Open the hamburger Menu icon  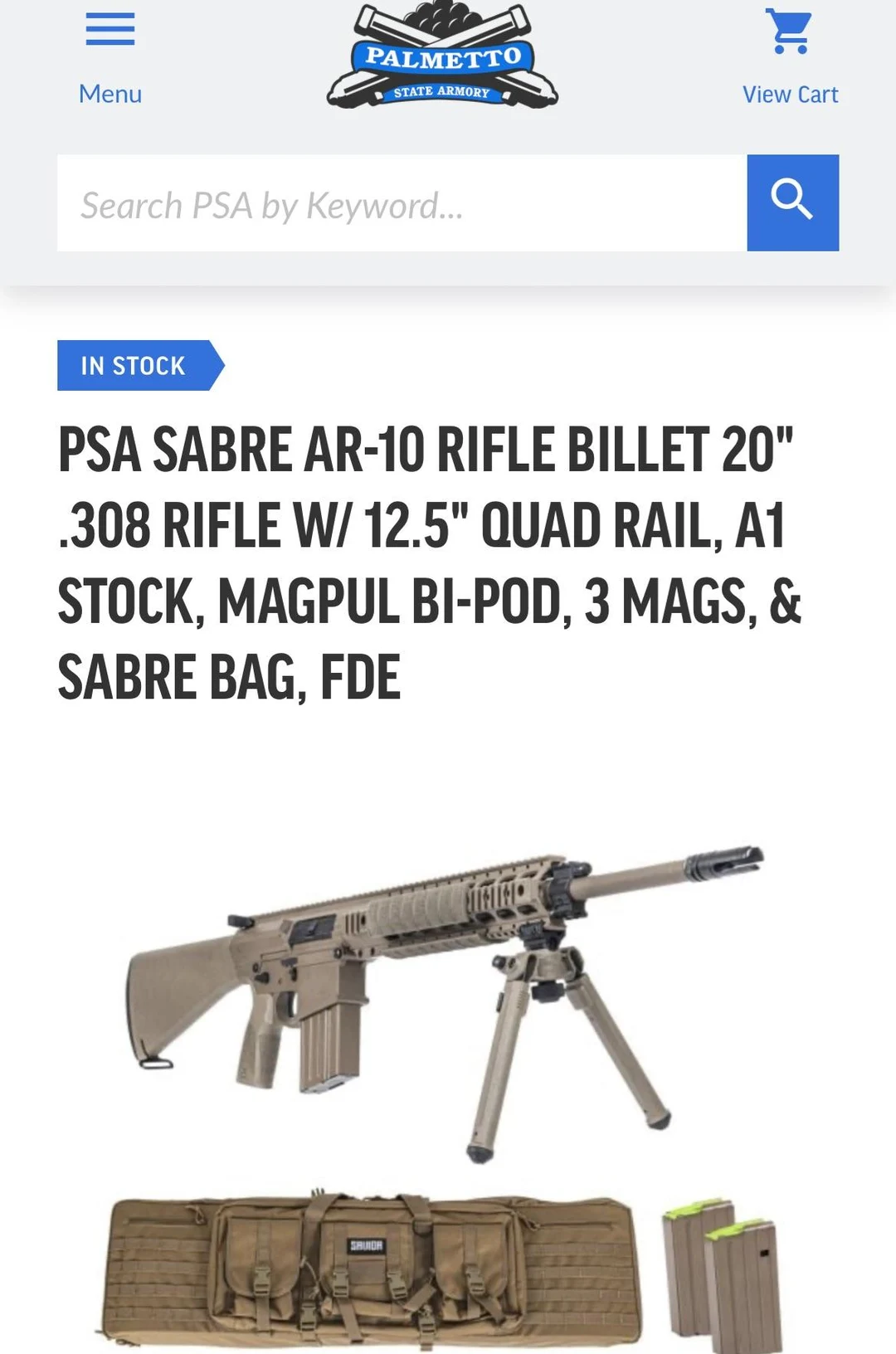pyautogui.click(x=110, y=27)
